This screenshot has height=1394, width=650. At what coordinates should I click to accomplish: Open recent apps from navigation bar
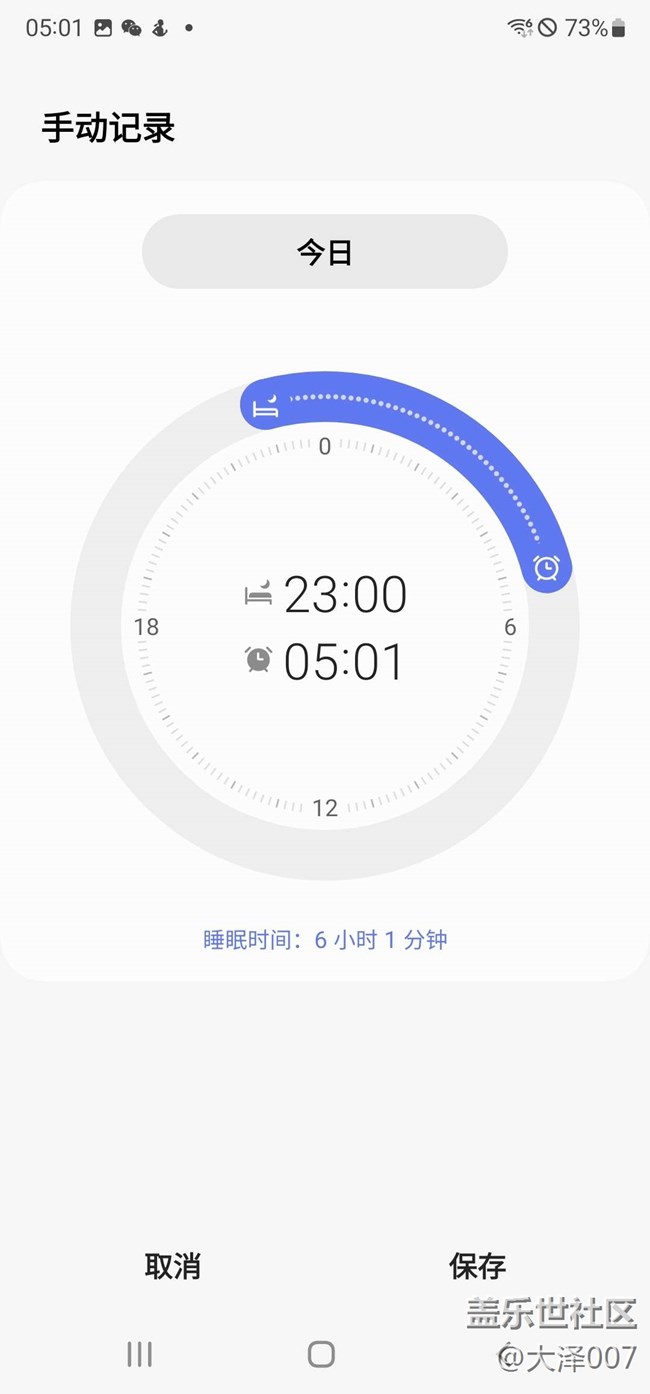pos(140,1354)
